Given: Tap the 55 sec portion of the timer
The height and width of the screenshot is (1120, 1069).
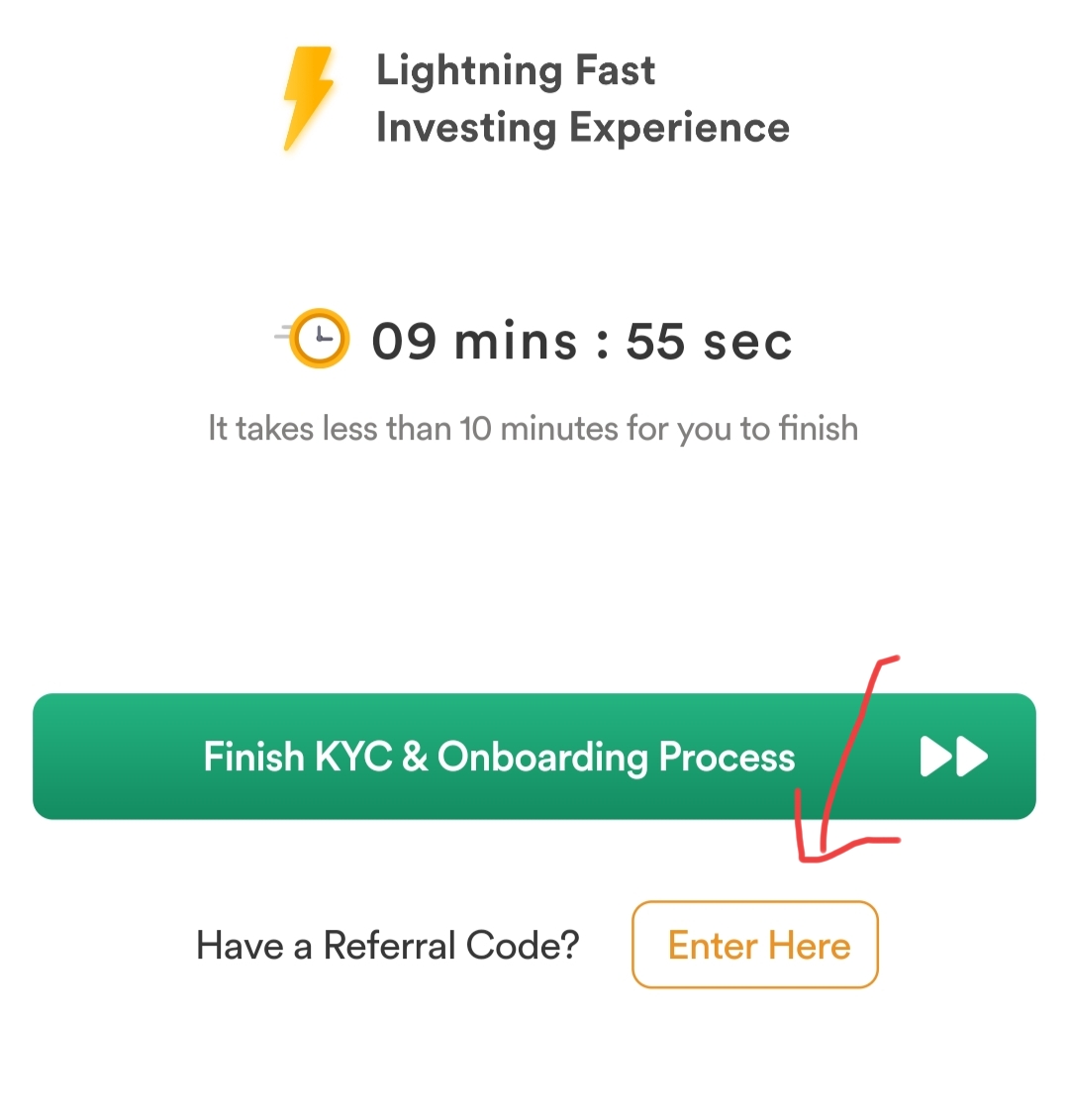Looking at the screenshot, I should [x=710, y=340].
